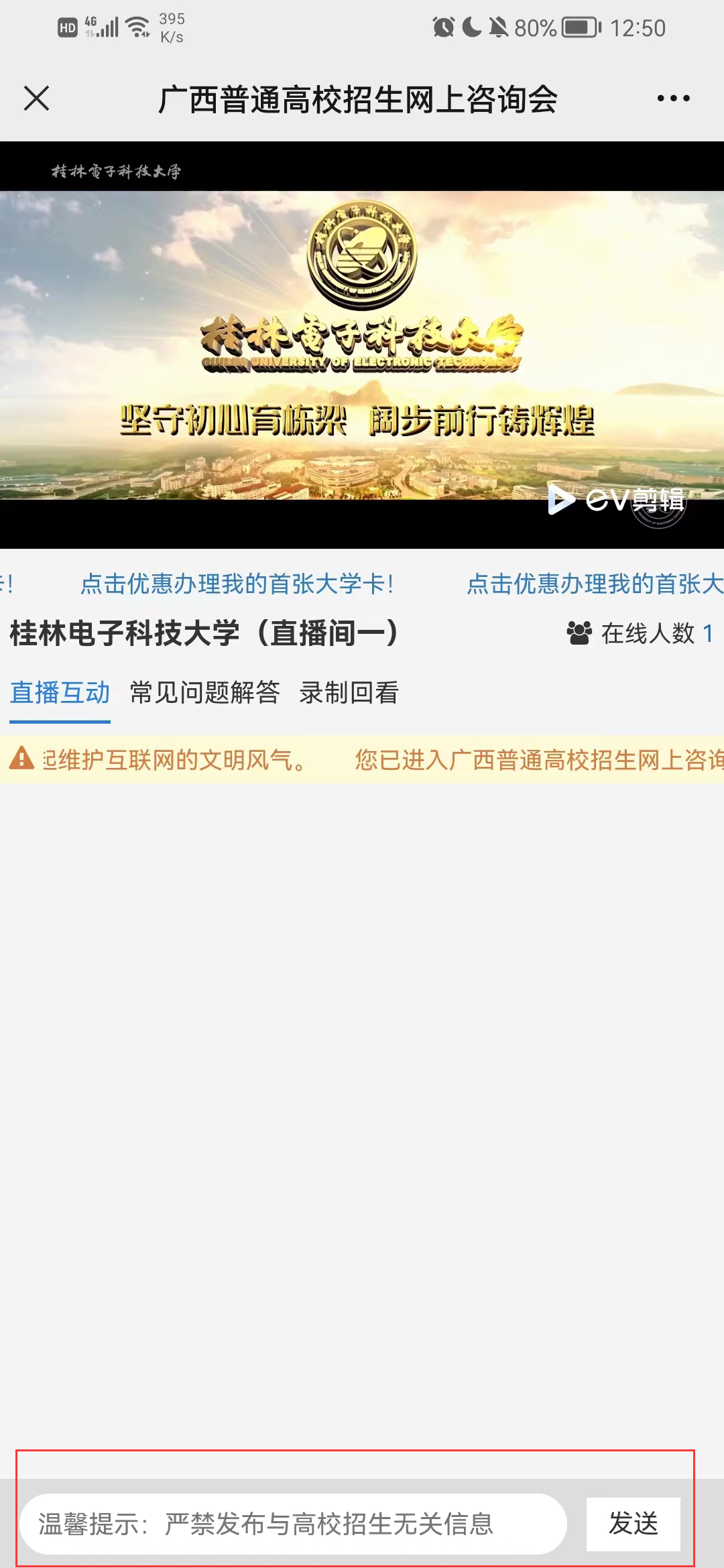Switch to the 直播互动 tab
Image resolution: width=724 pixels, height=1568 pixels.
pyautogui.click(x=60, y=692)
